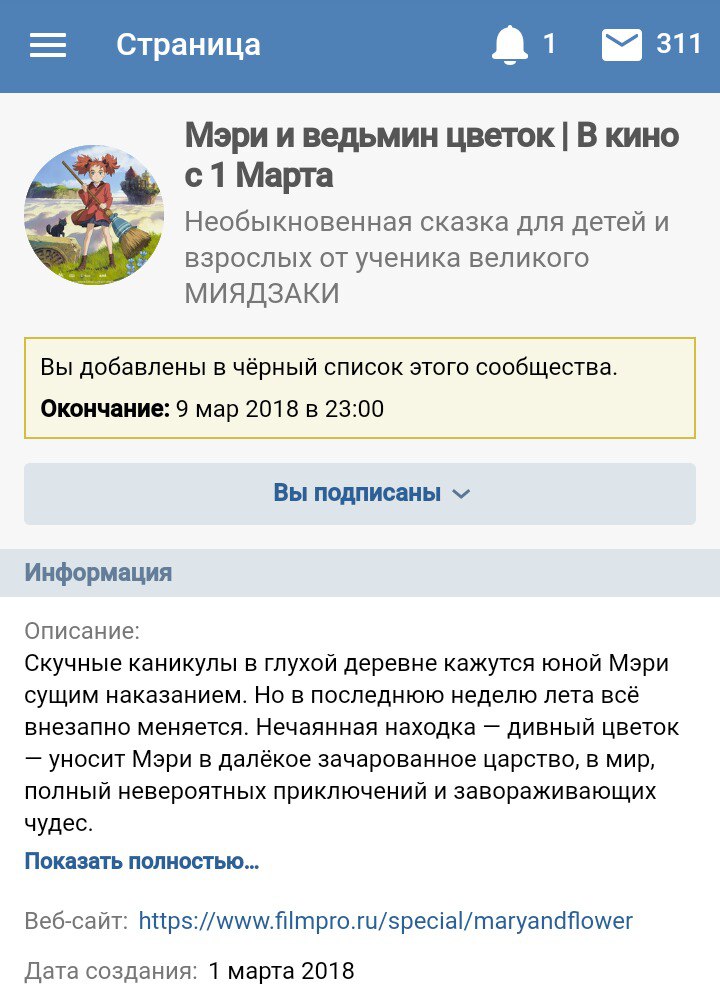Open the messages envelope
720x998 pixels.
622,45
